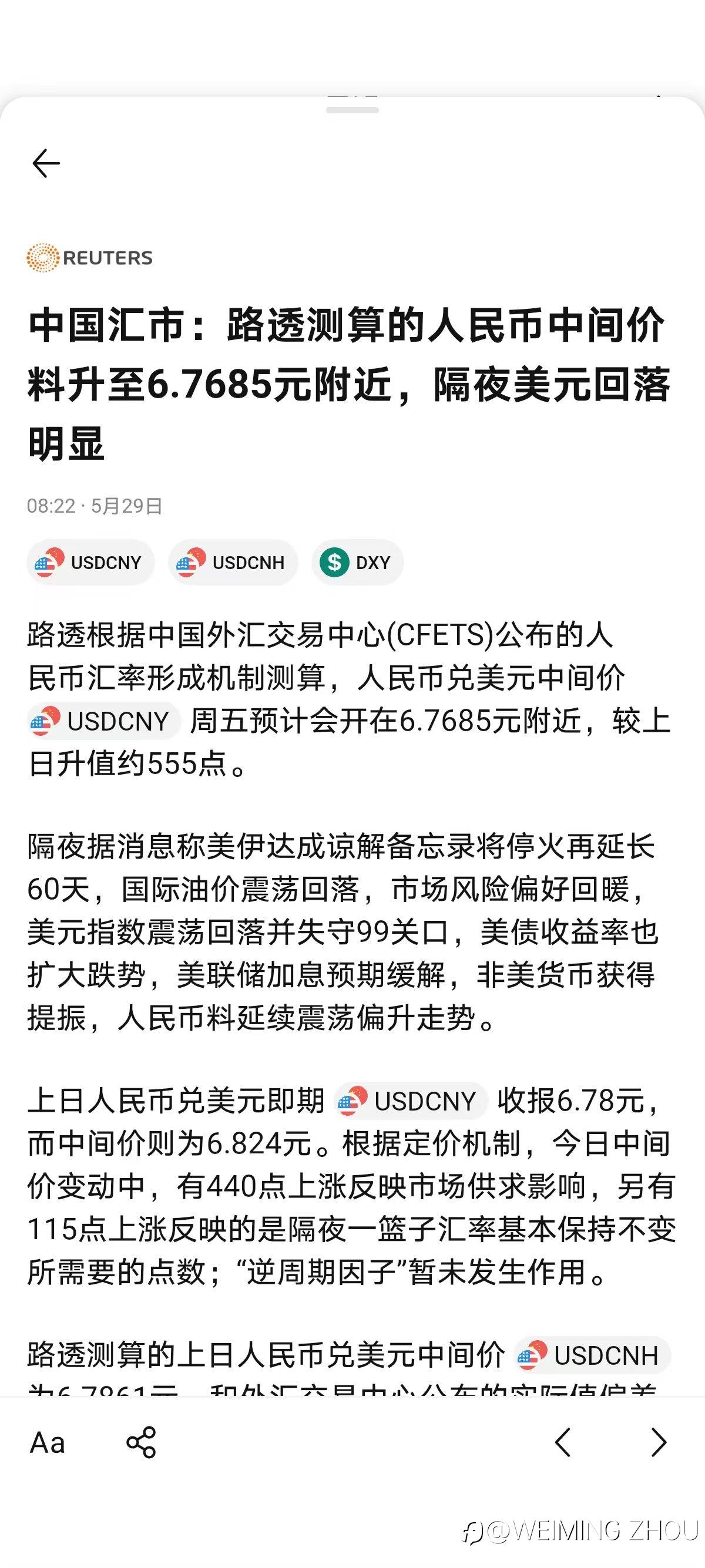
Task: Open USDCNY link in first paragraph
Action: tap(104, 721)
